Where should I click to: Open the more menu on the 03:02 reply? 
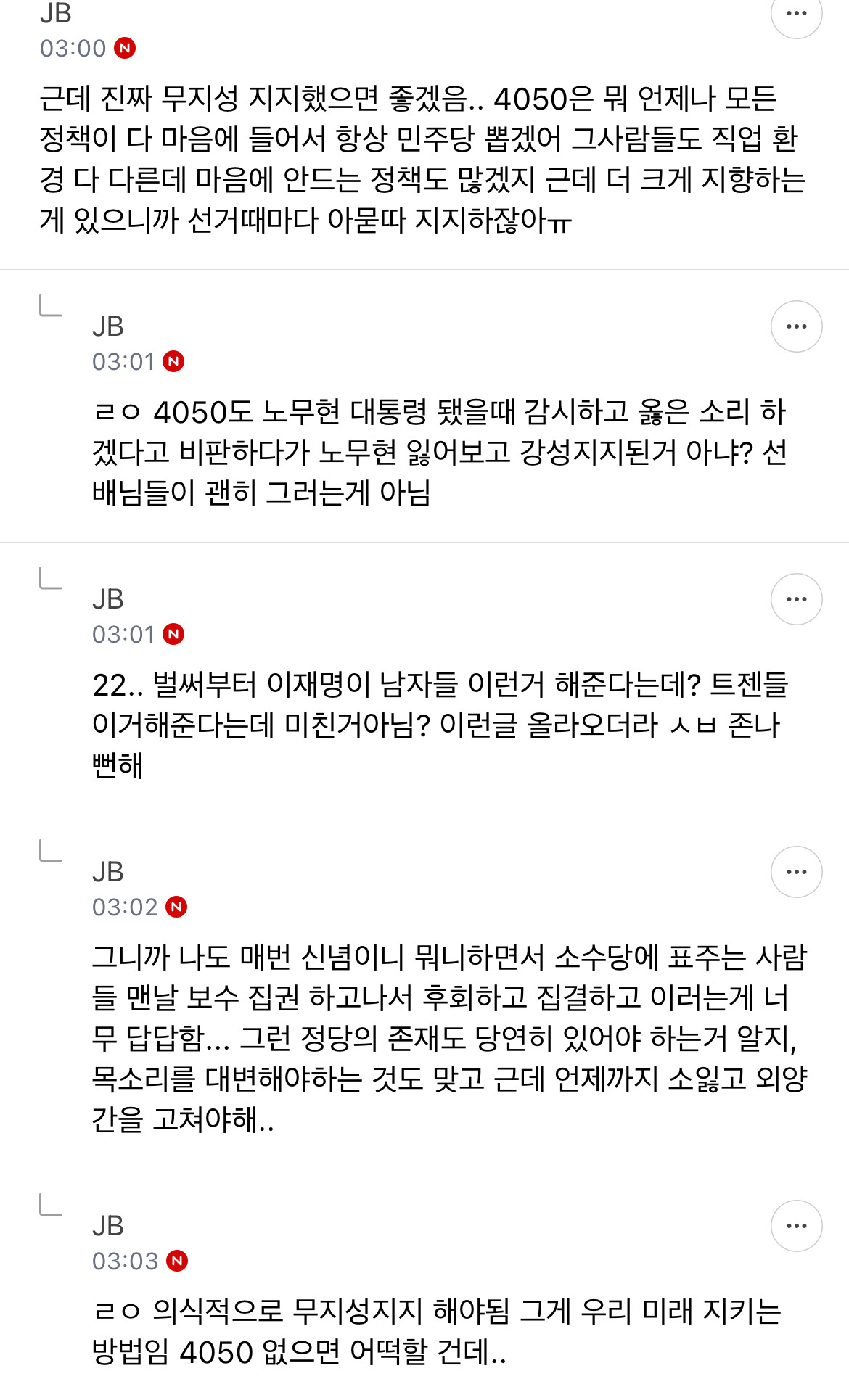point(796,872)
